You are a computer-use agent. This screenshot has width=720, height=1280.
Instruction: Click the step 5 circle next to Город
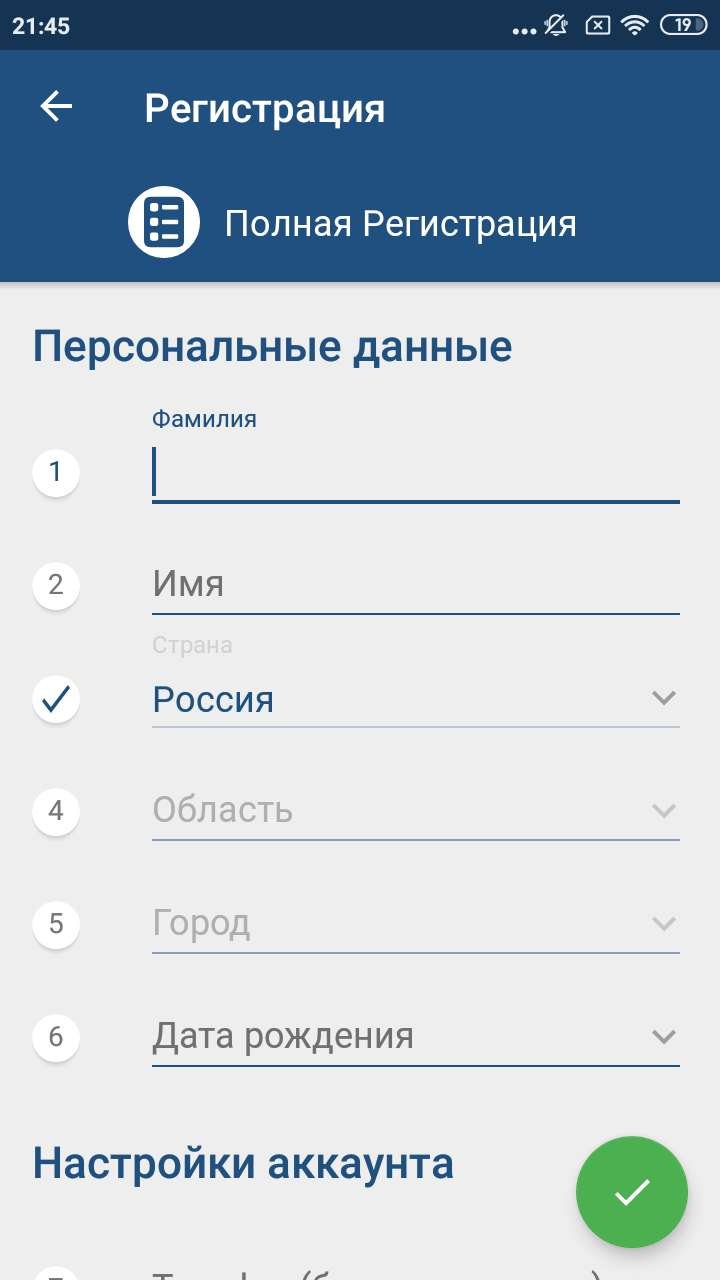click(x=56, y=924)
